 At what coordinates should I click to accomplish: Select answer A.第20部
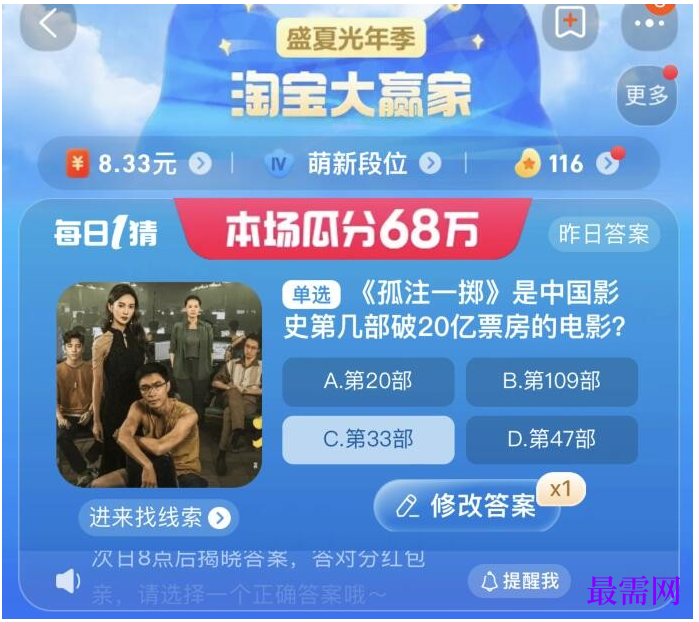coord(368,381)
